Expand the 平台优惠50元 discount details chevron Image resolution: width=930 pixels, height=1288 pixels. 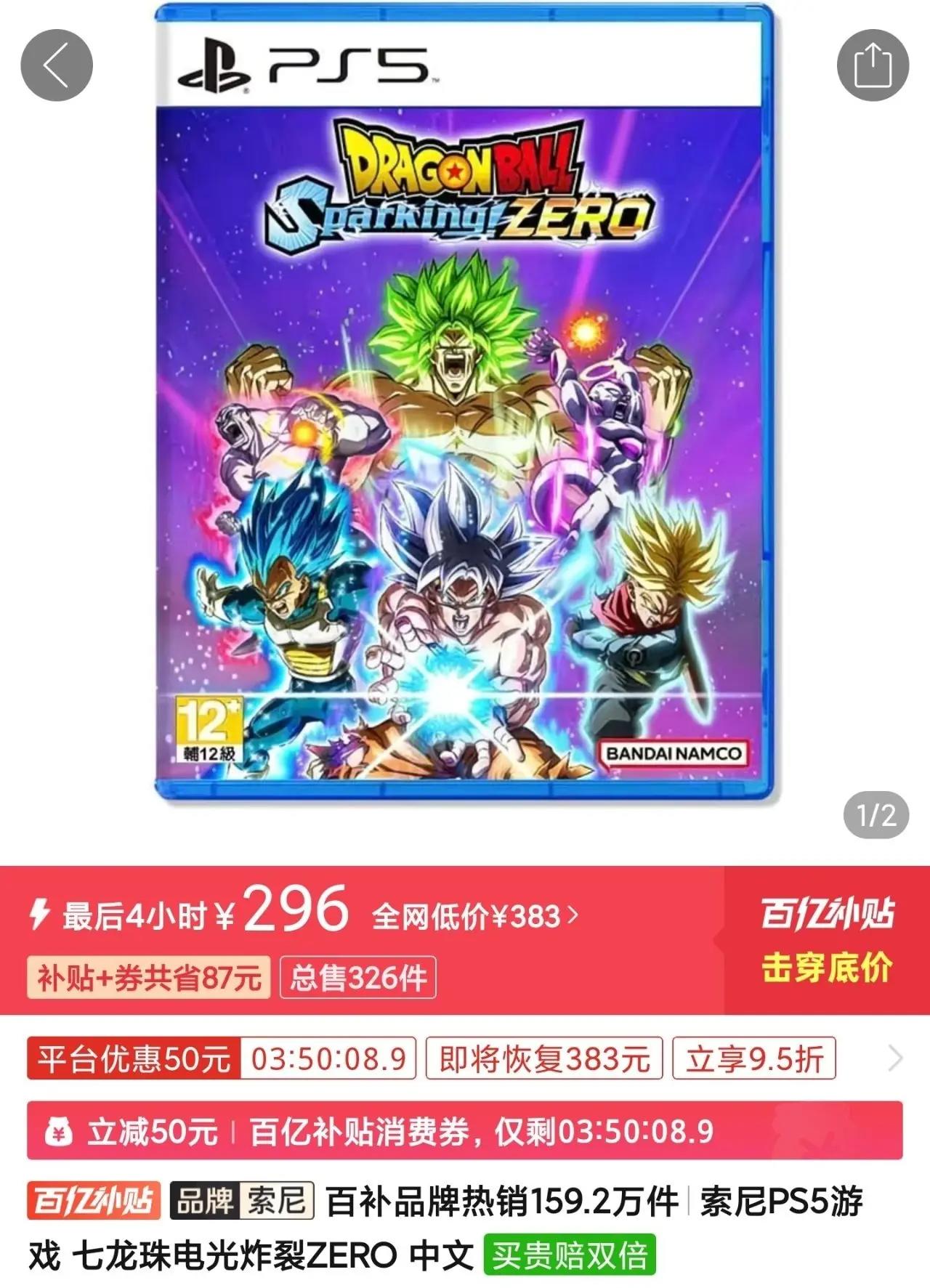click(x=895, y=1058)
